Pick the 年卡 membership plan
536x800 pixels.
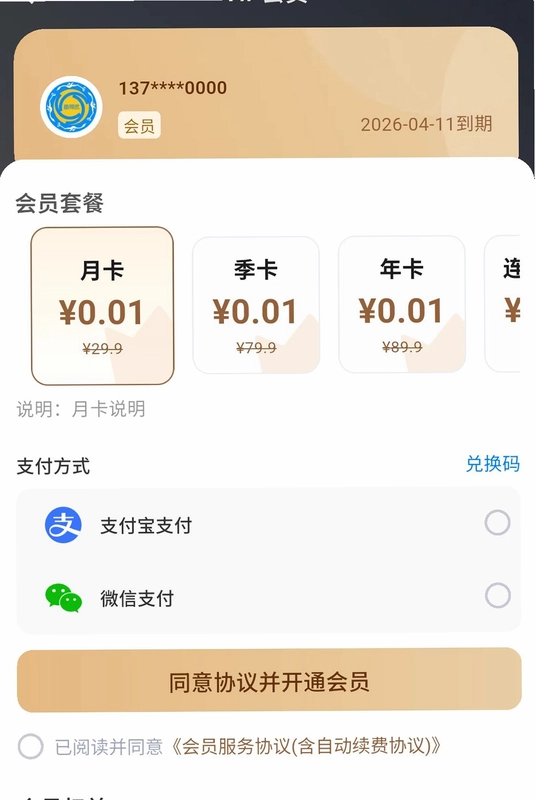point(402,305)
